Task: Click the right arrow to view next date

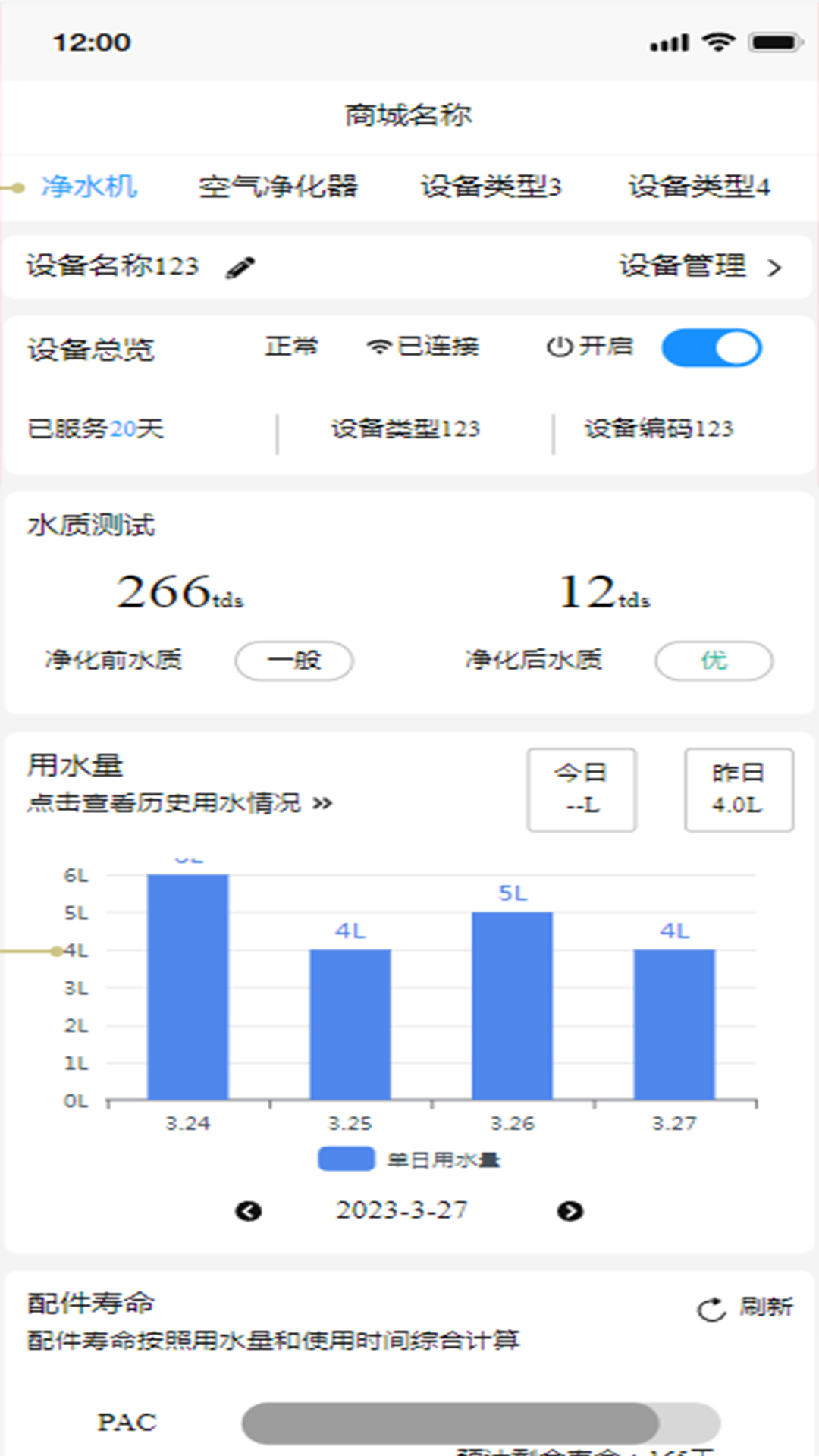Action: (x=571, y=1211)
